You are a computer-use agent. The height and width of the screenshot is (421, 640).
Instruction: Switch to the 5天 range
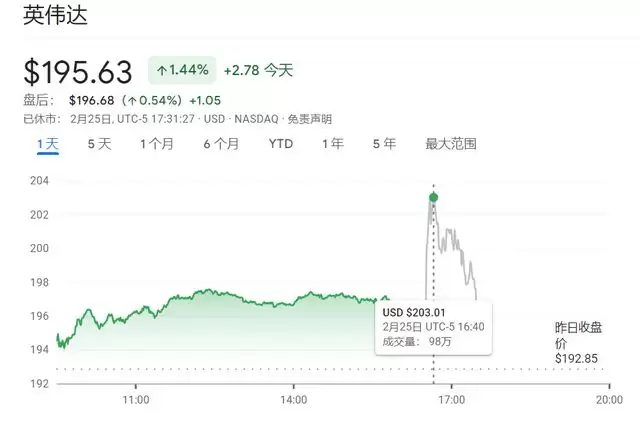click(x=99, y=144)
